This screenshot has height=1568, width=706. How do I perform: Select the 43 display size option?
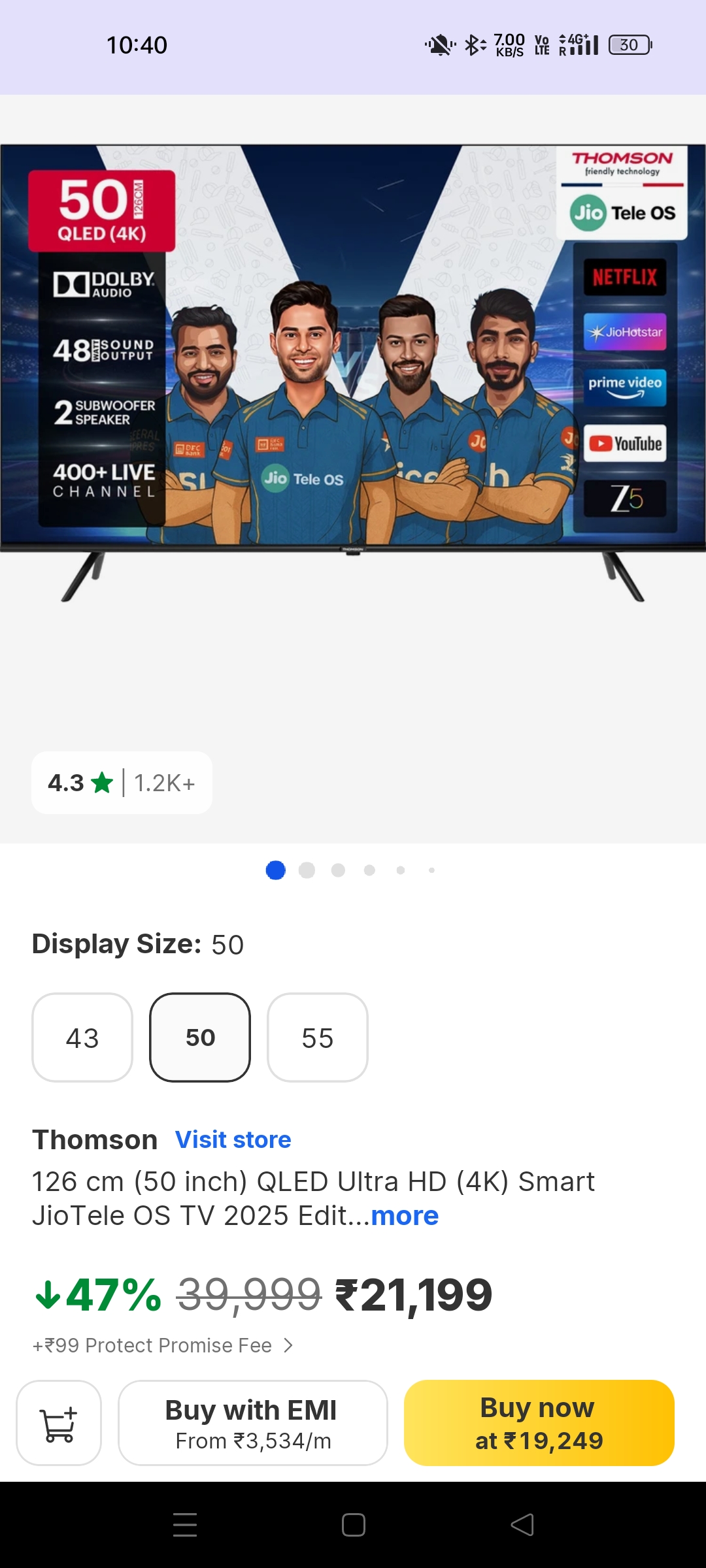(82, 1037)
